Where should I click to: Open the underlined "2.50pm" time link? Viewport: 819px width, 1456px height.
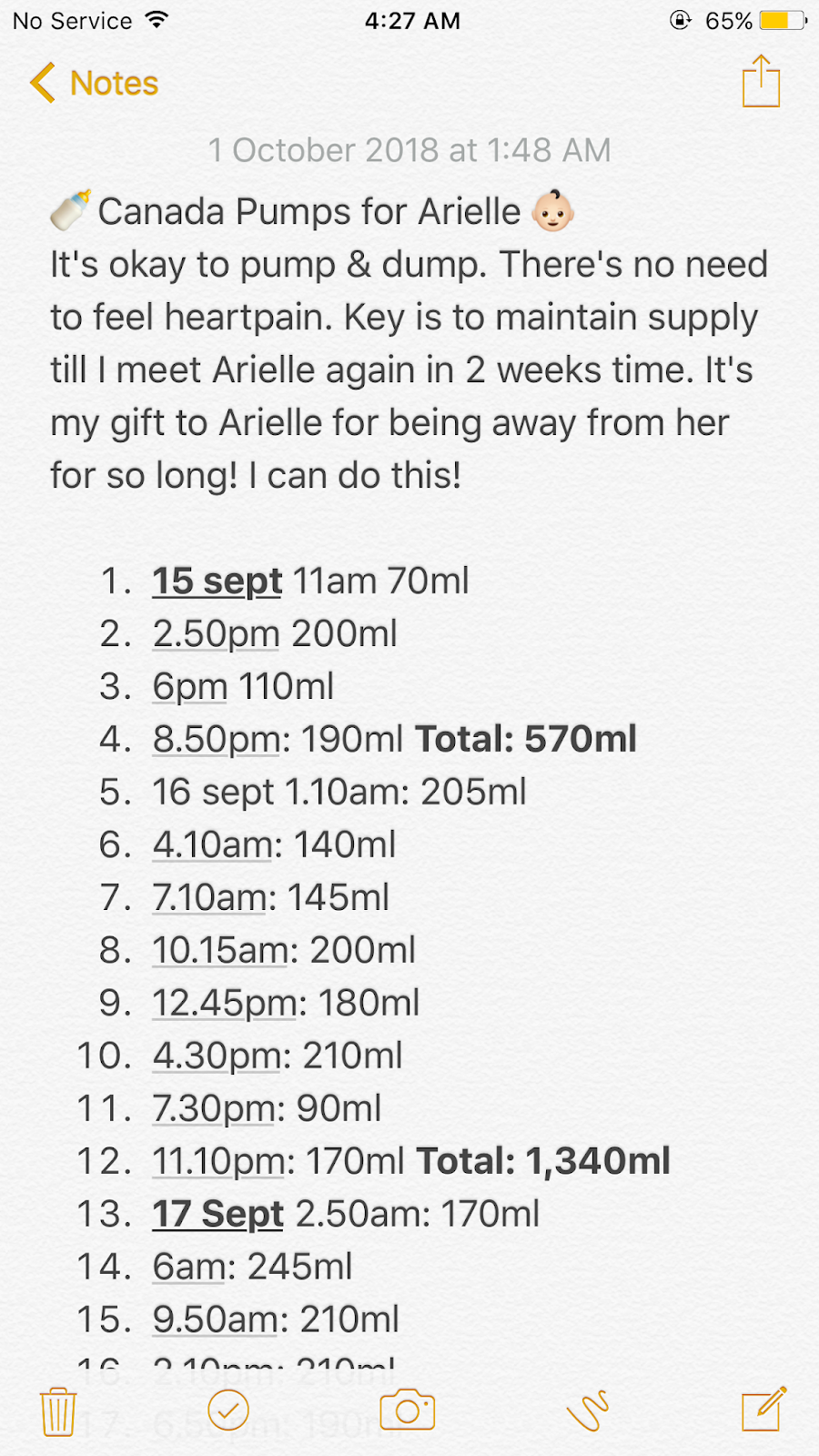[x=216, y=634]
